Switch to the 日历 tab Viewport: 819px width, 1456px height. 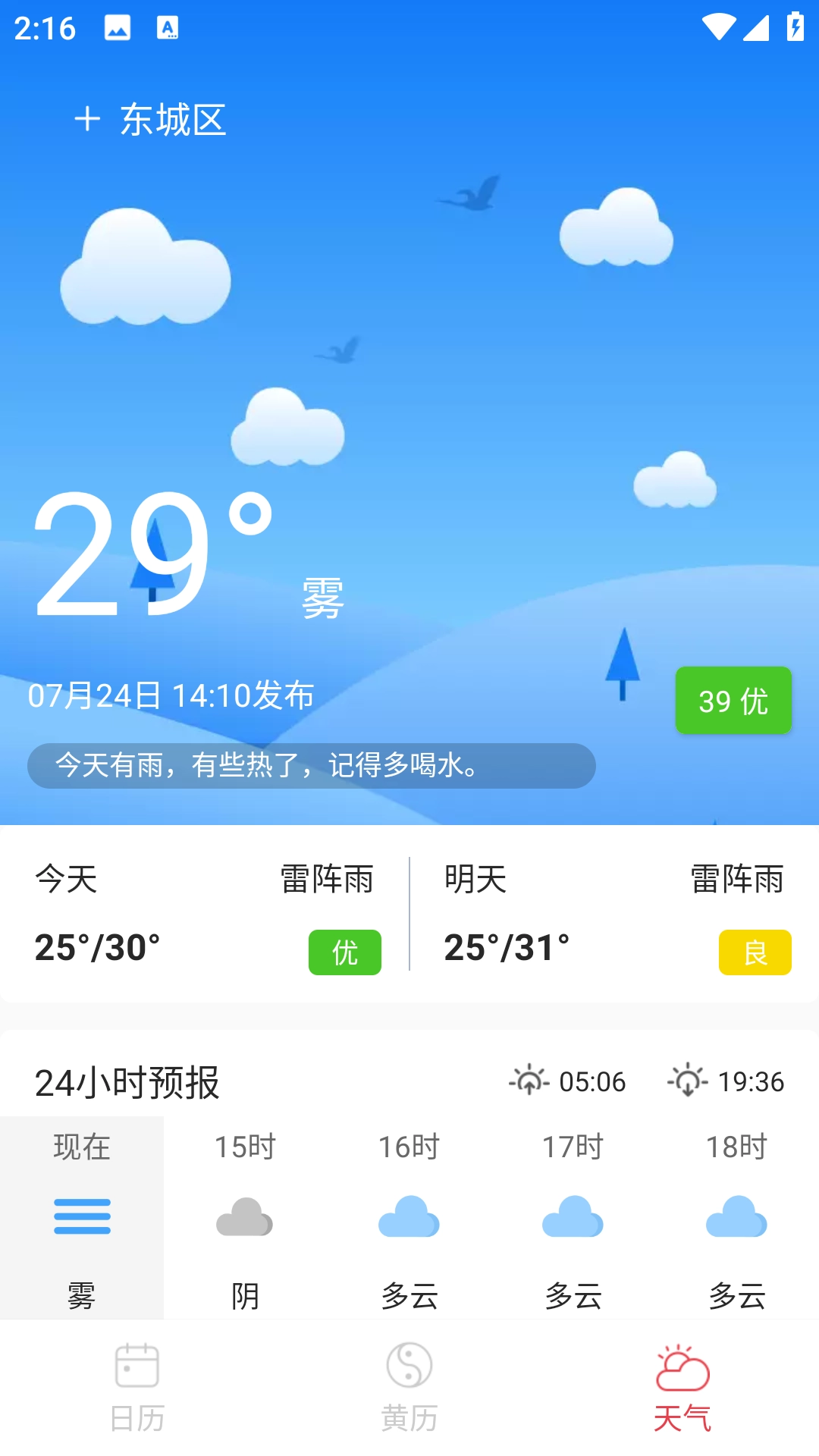point(136,1388)
